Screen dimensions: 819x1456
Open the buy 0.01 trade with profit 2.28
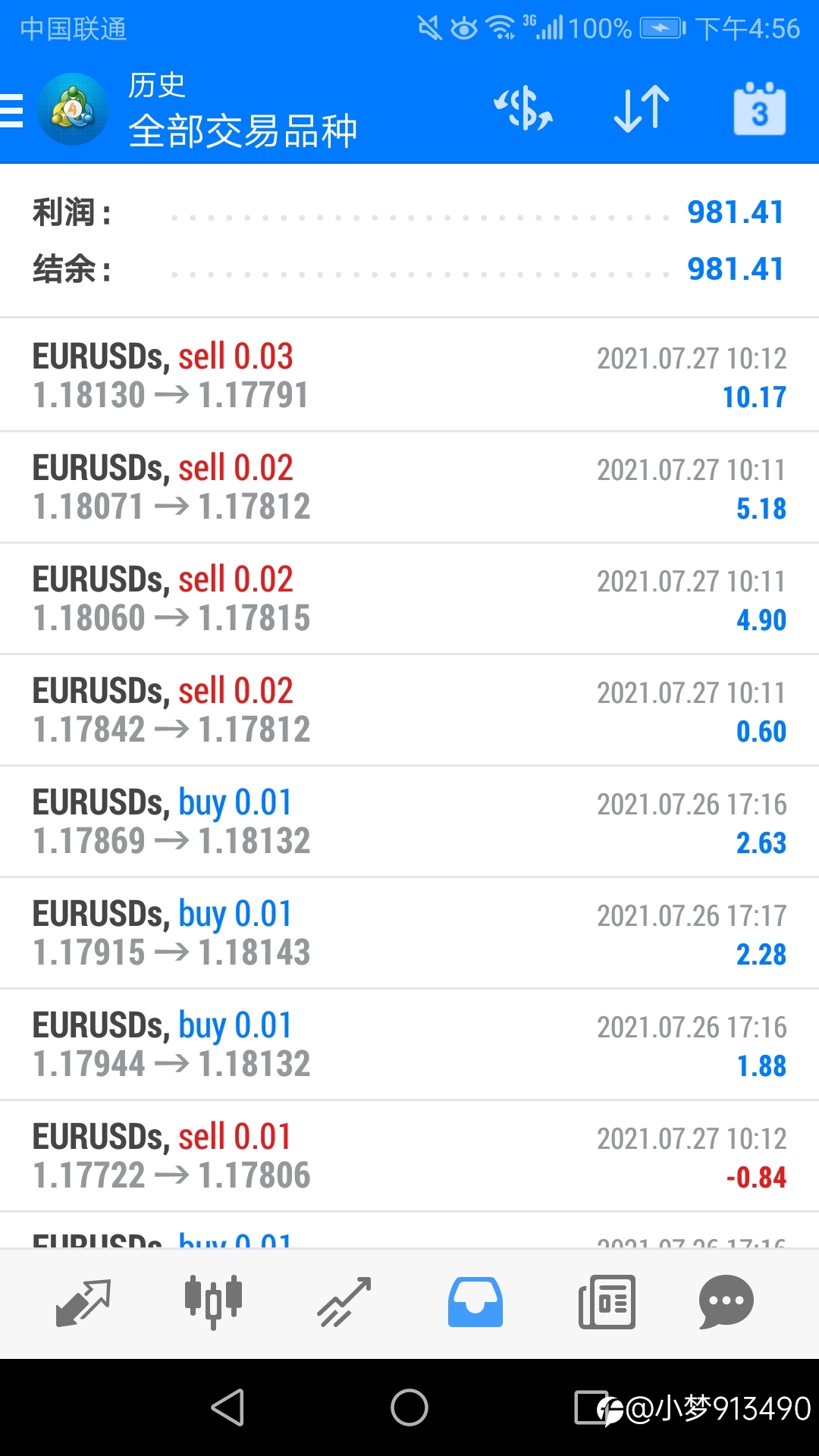[409, 933]
